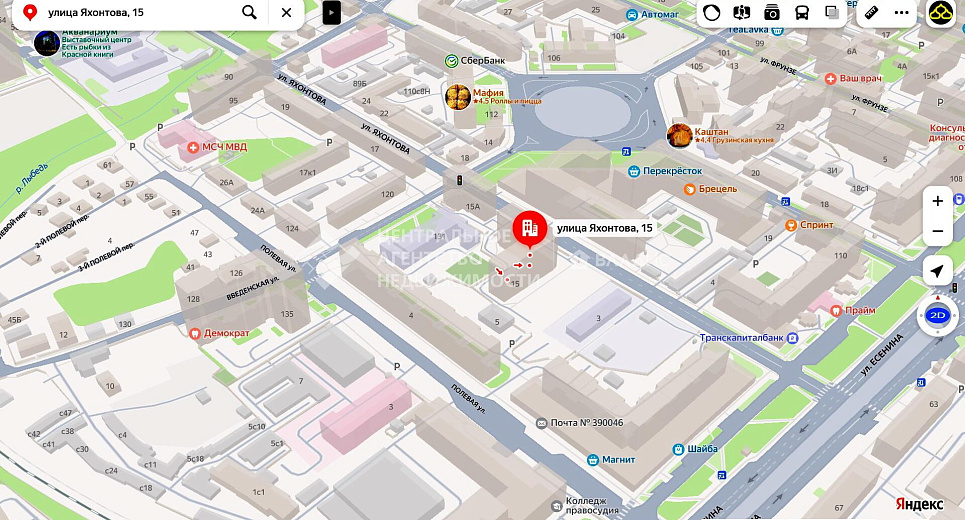Zoom out with the minus button

pos(937,231)
